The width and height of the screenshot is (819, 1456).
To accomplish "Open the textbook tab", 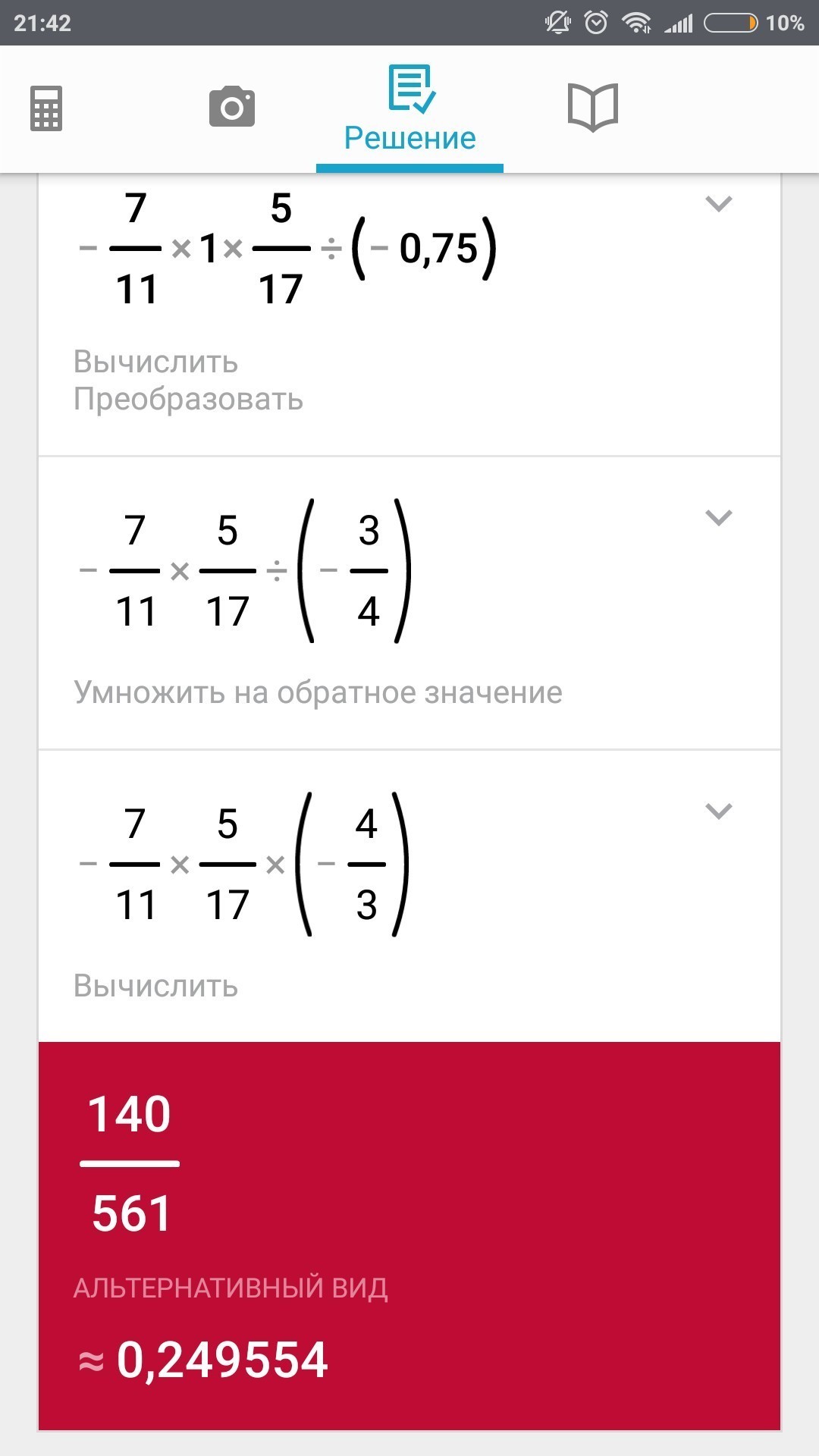I will pos(593,107).
